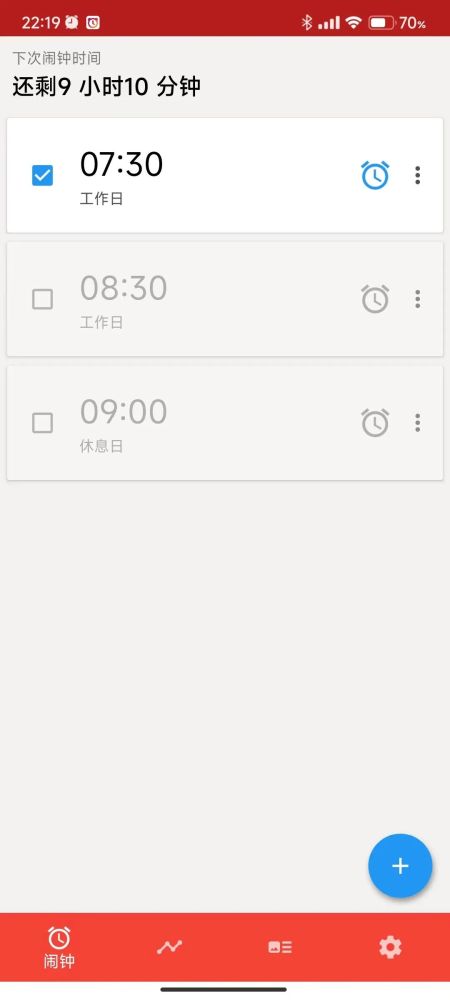The height and width of the screenshot is (1000, 450).
Task: Tap the alarm clock icon on the 08:30 alarm
Action: (x=375, y=299)
